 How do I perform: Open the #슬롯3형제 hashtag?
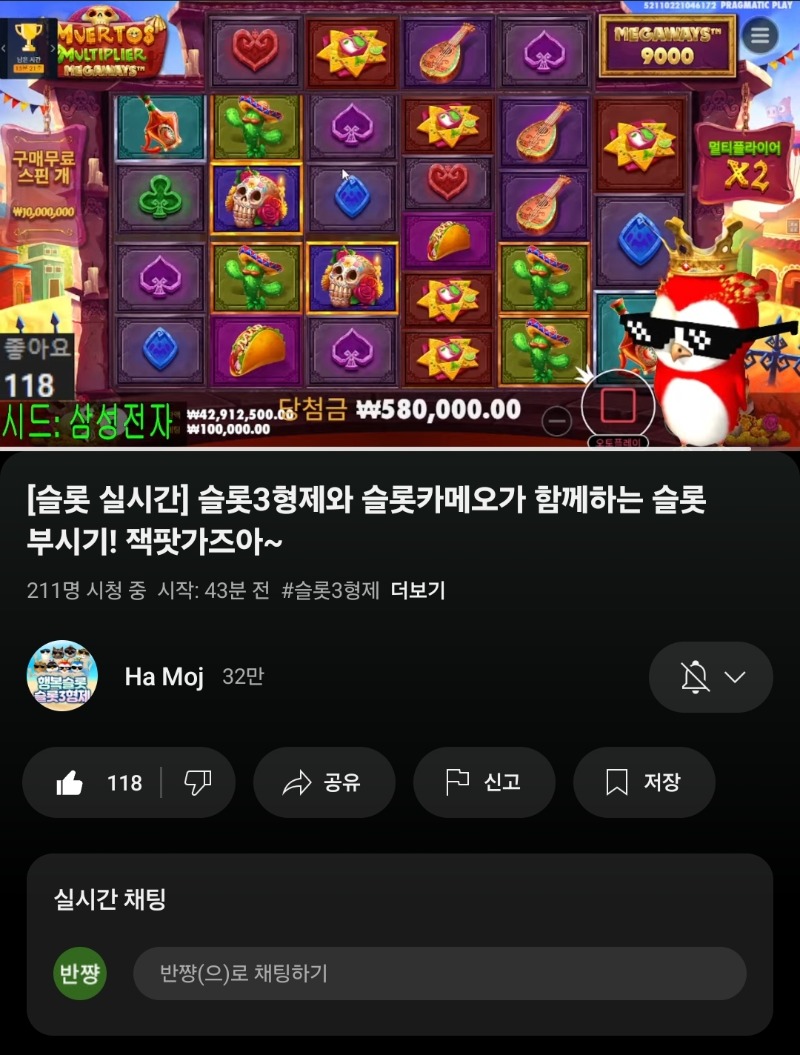[330, 590]
